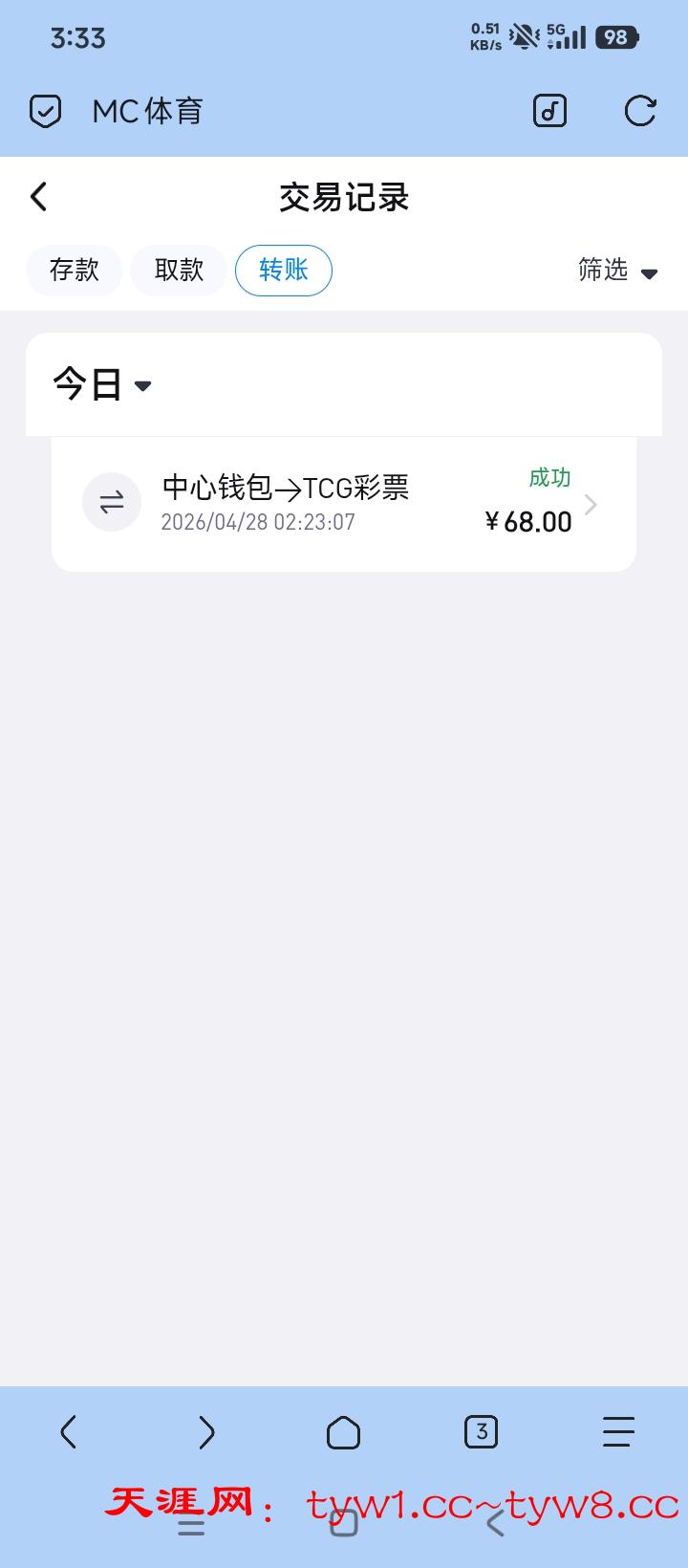
Task: Switch to the 取款 tab
Action: [x=179, y=271]
